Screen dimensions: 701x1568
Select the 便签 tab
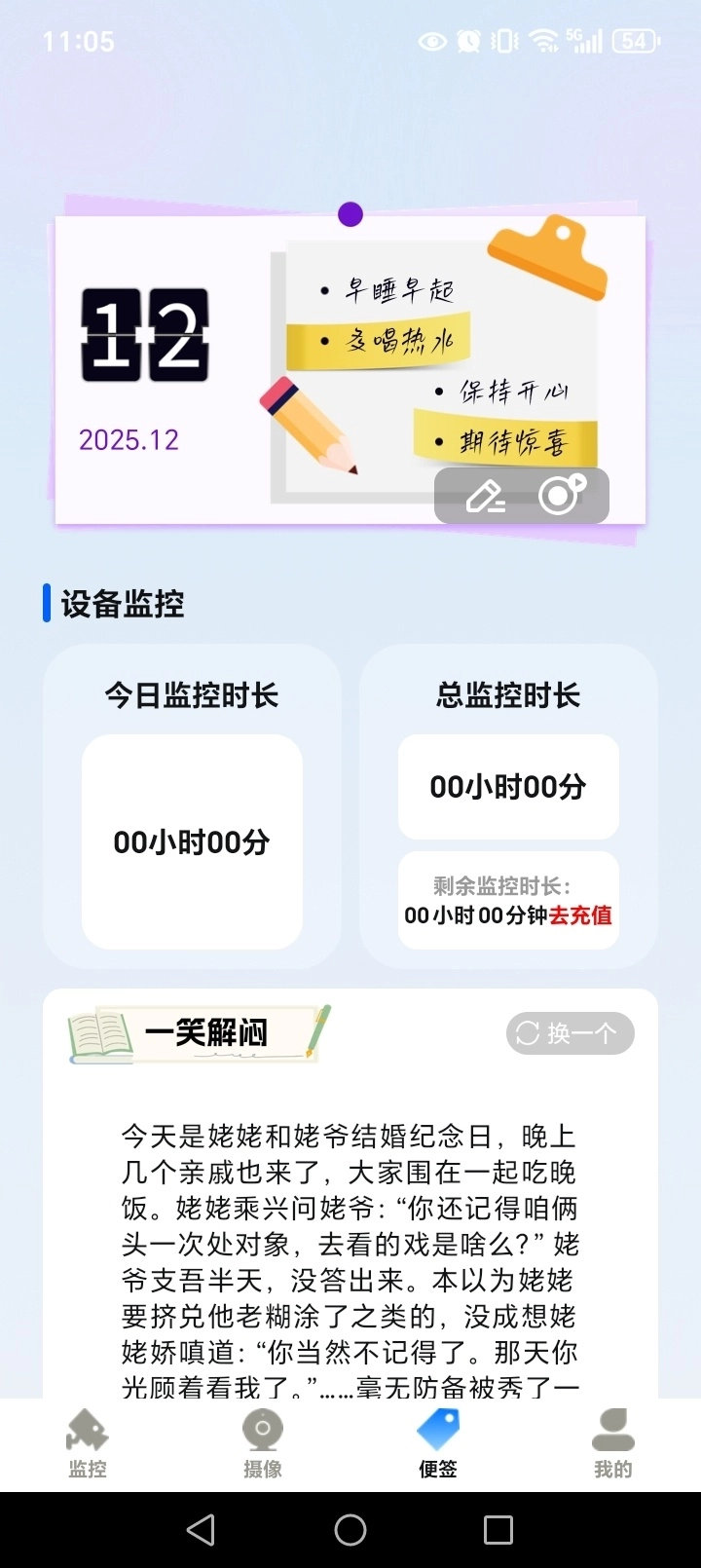point(438,1444)
